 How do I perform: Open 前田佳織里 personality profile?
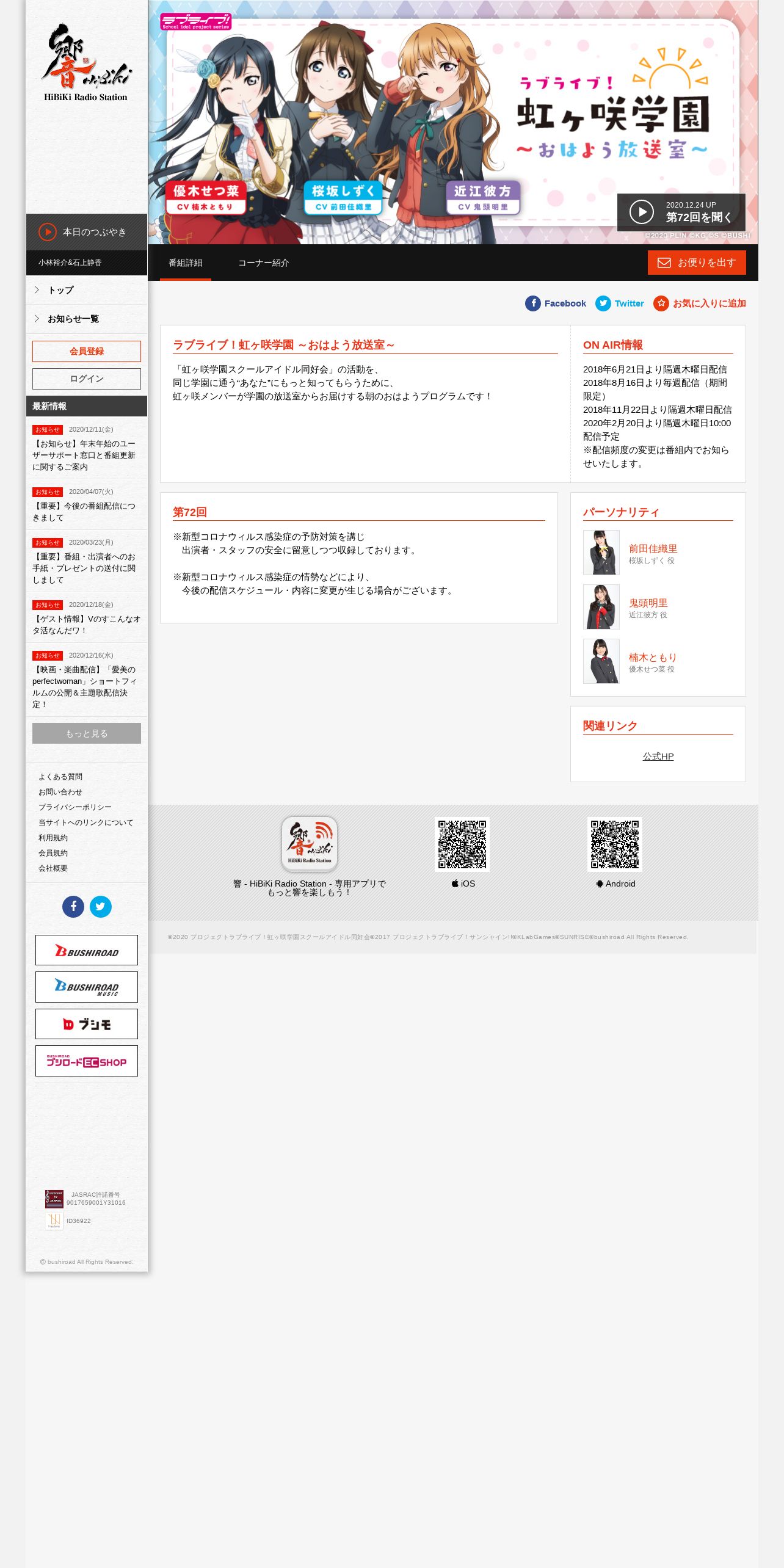653,548
